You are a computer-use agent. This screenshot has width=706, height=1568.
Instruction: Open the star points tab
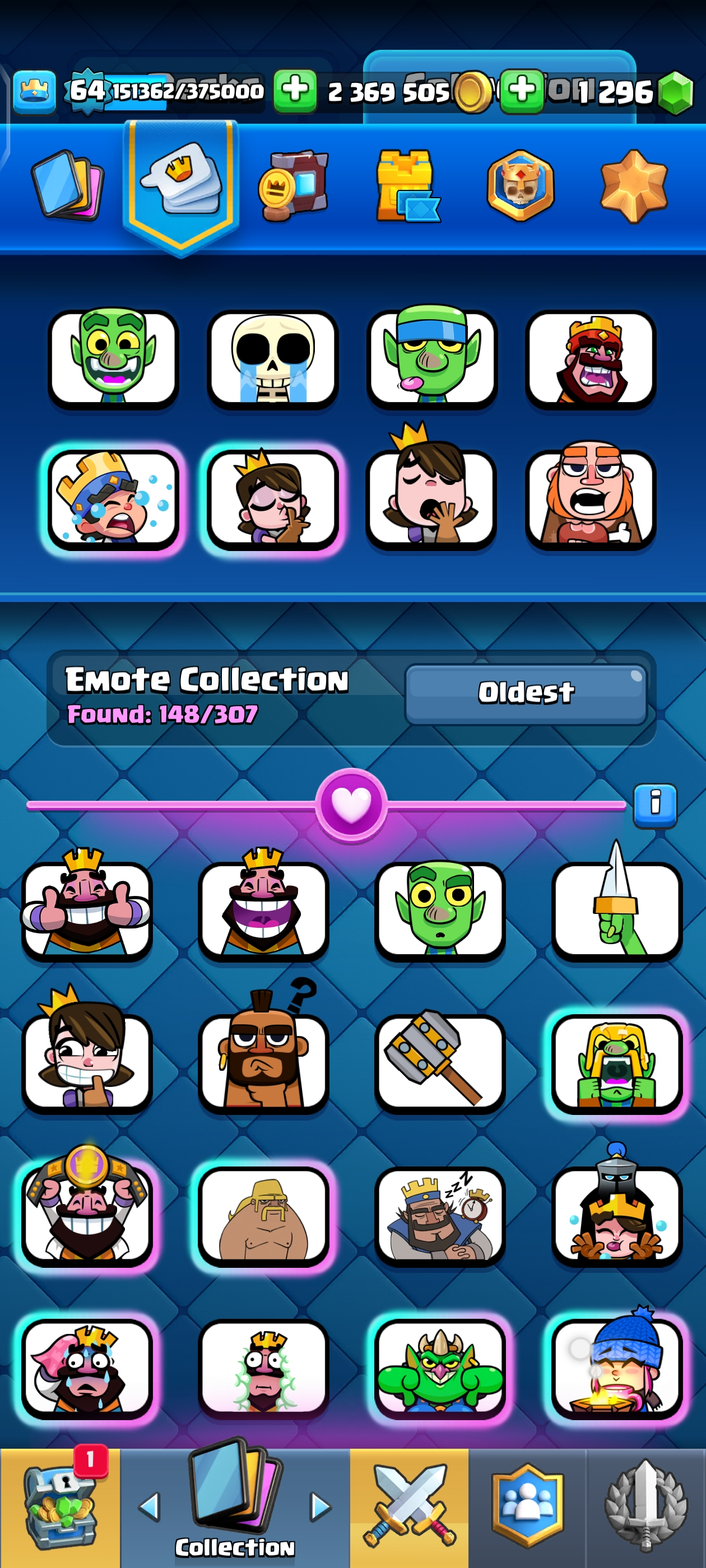coord(634,185)
